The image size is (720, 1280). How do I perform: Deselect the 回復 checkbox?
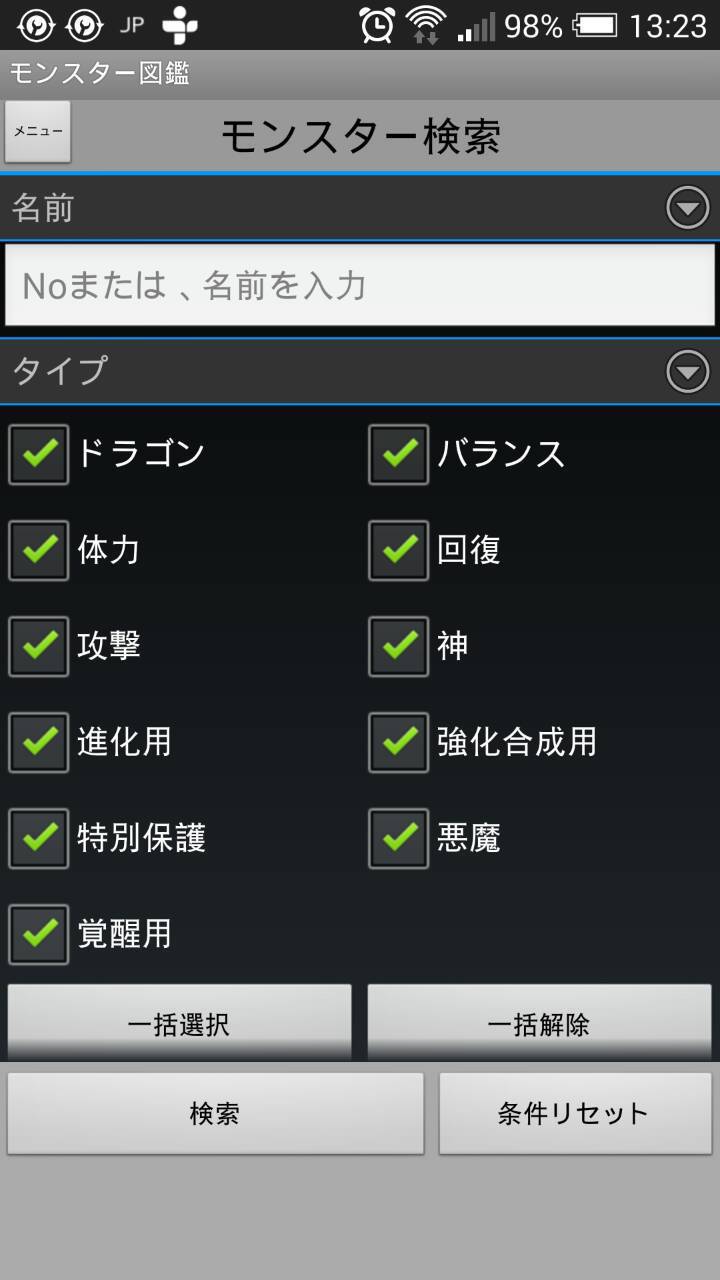tap(399, 550)
